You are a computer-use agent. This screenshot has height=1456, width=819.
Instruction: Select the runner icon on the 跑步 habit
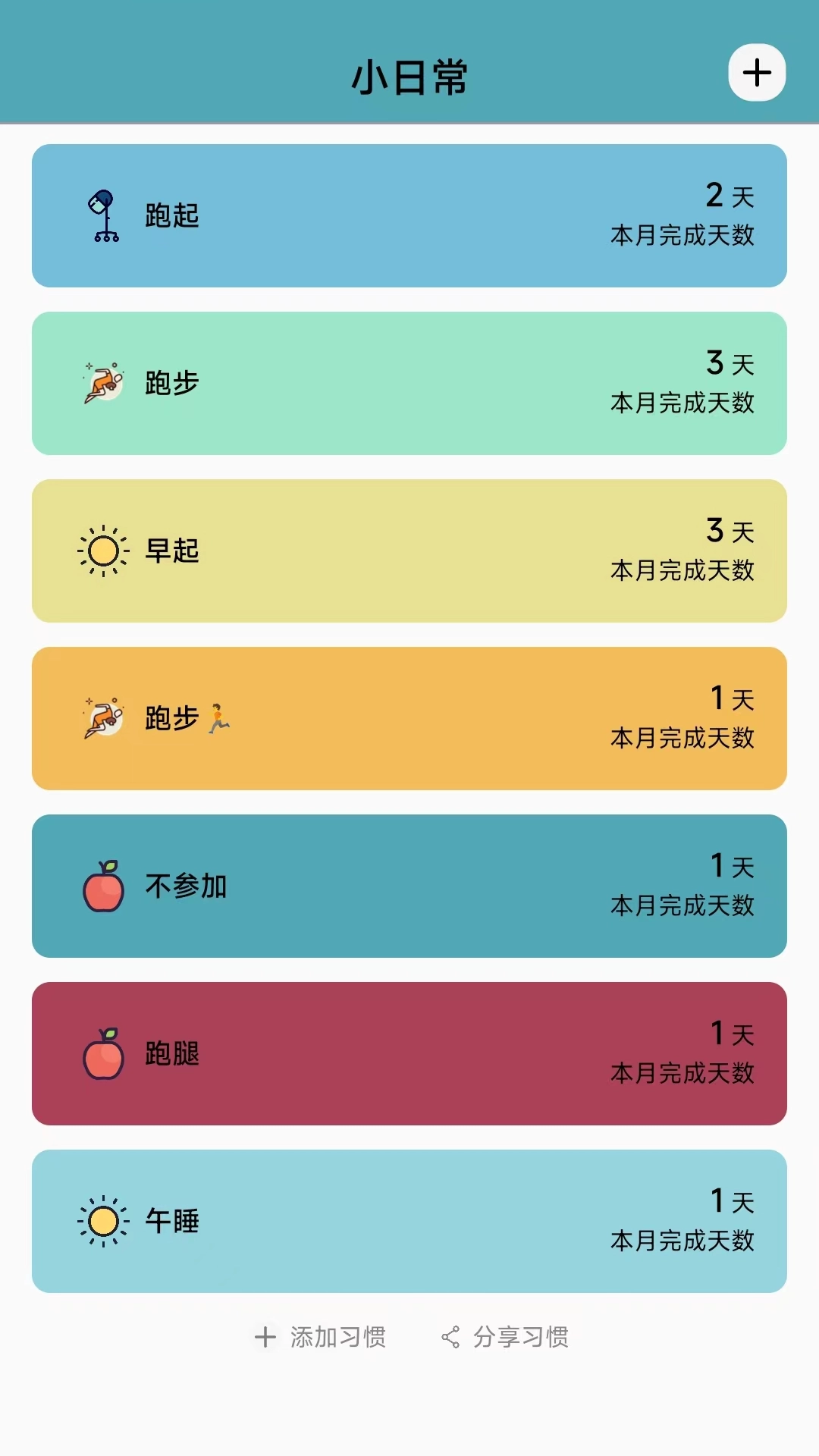pyautogui.click(x=102, y=383)
